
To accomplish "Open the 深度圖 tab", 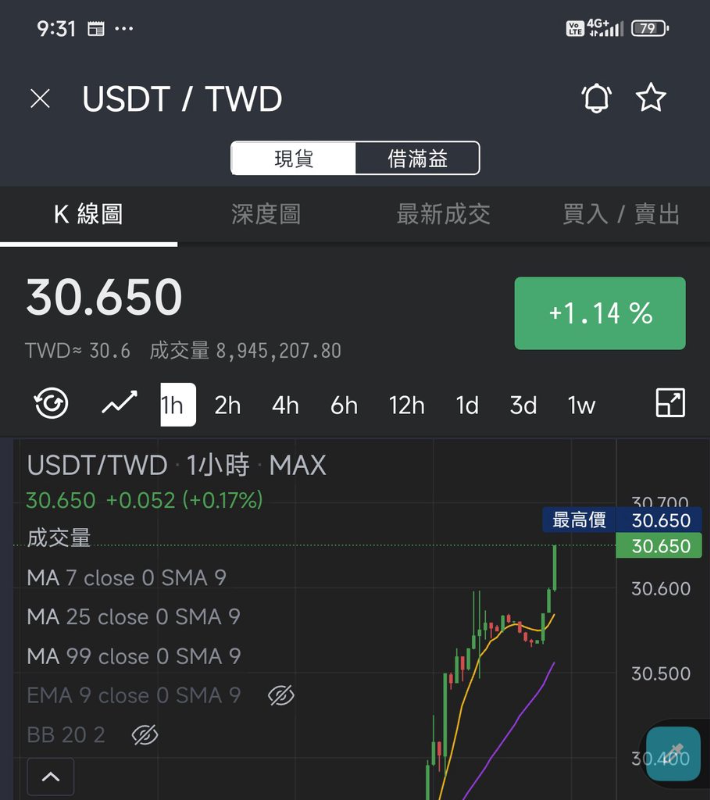I will click(x=266, y=214).
